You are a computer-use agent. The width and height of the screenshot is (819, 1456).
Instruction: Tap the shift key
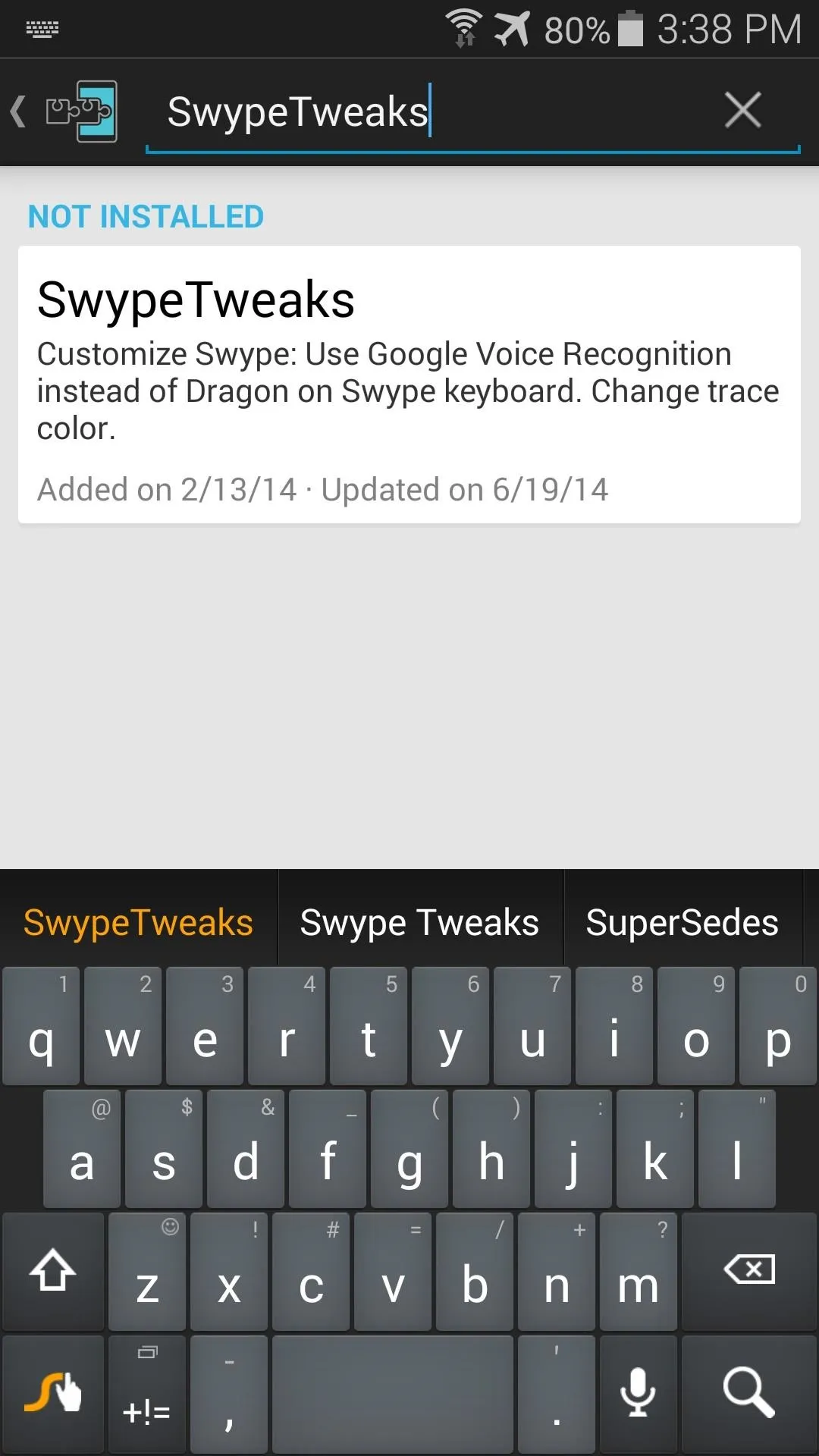click(x=53, y=1271)
